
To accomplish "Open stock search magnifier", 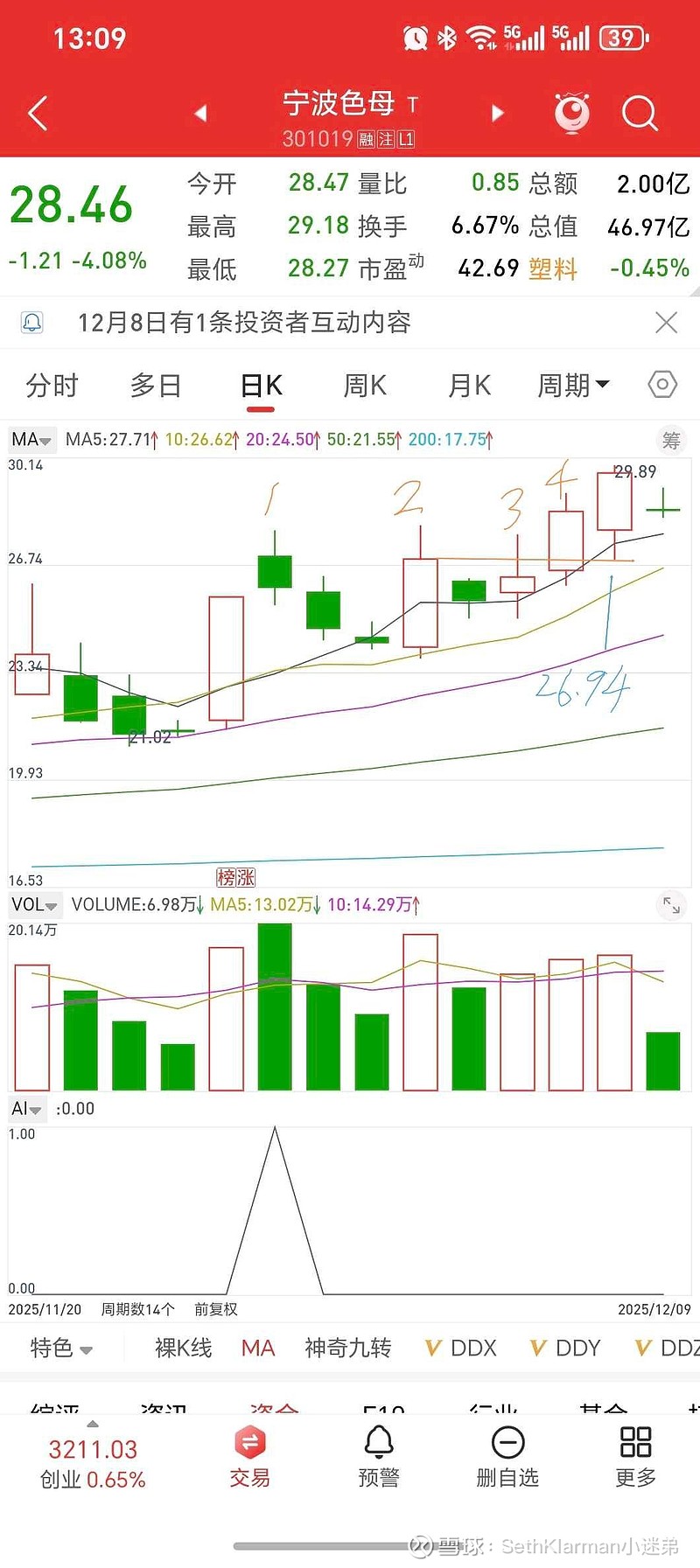I will pyautogui.click(x=640, y=114).
